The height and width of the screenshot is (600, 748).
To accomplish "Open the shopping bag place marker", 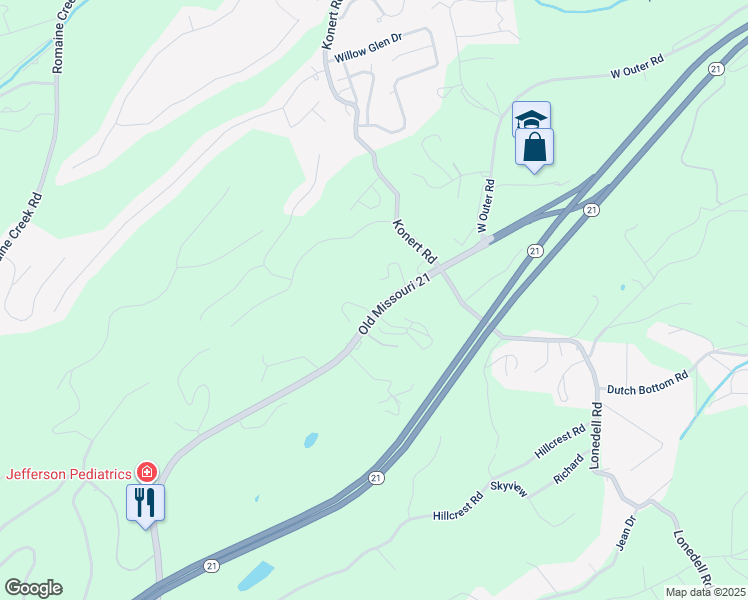I will [x=535, y=148].
